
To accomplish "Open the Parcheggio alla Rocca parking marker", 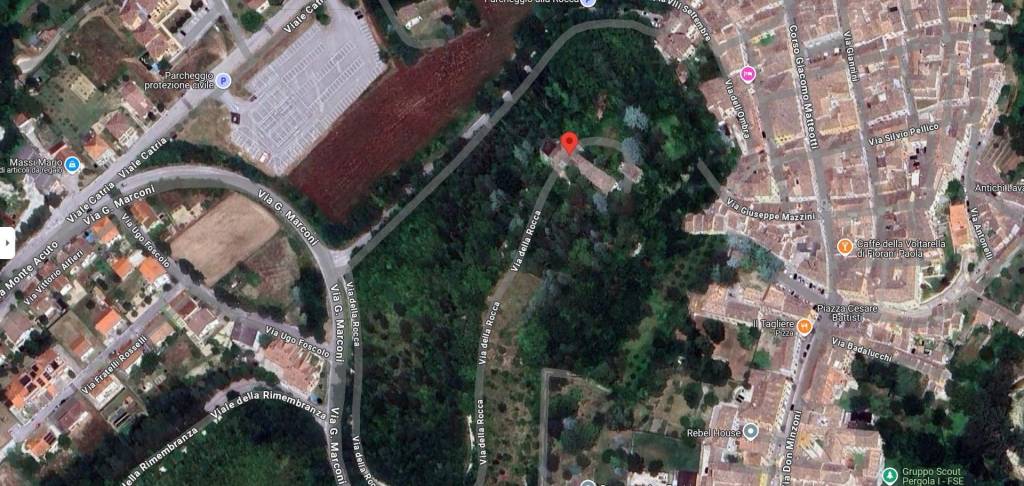I will [x=588, y=3].
